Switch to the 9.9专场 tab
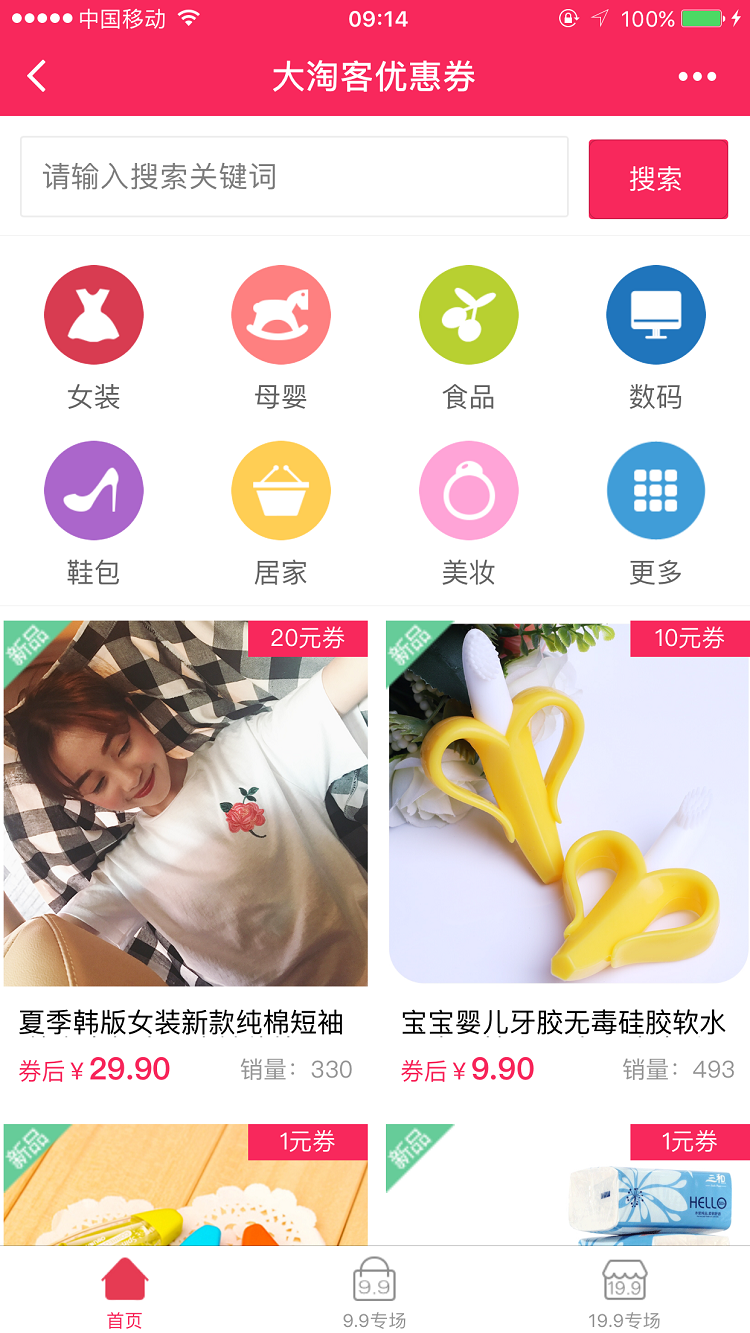Screen dimensions: 750x1333 tap(375, 1290)
